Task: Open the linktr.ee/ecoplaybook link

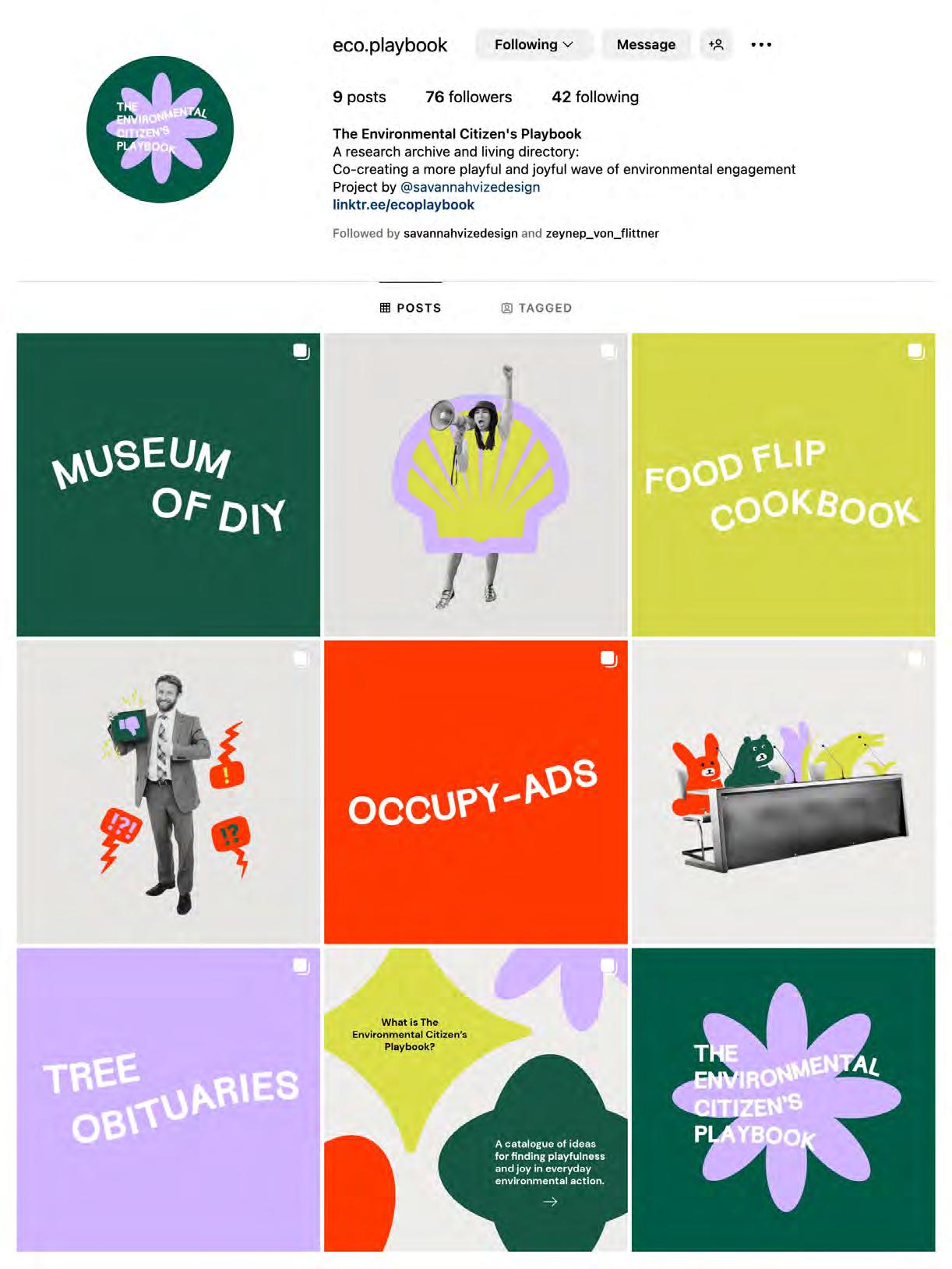Action: coord(404,205)
